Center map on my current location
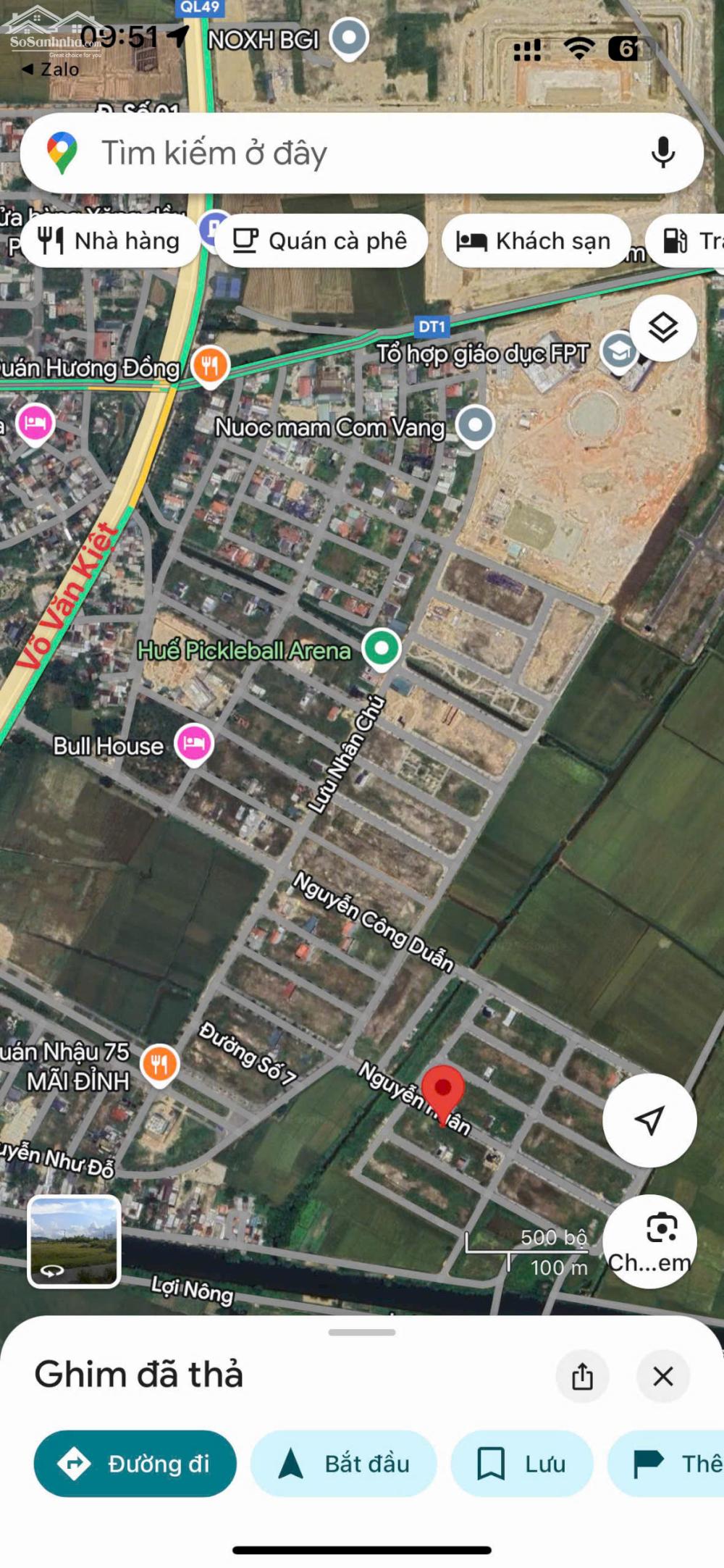 pyautogui.click(x=649, y=1120)
